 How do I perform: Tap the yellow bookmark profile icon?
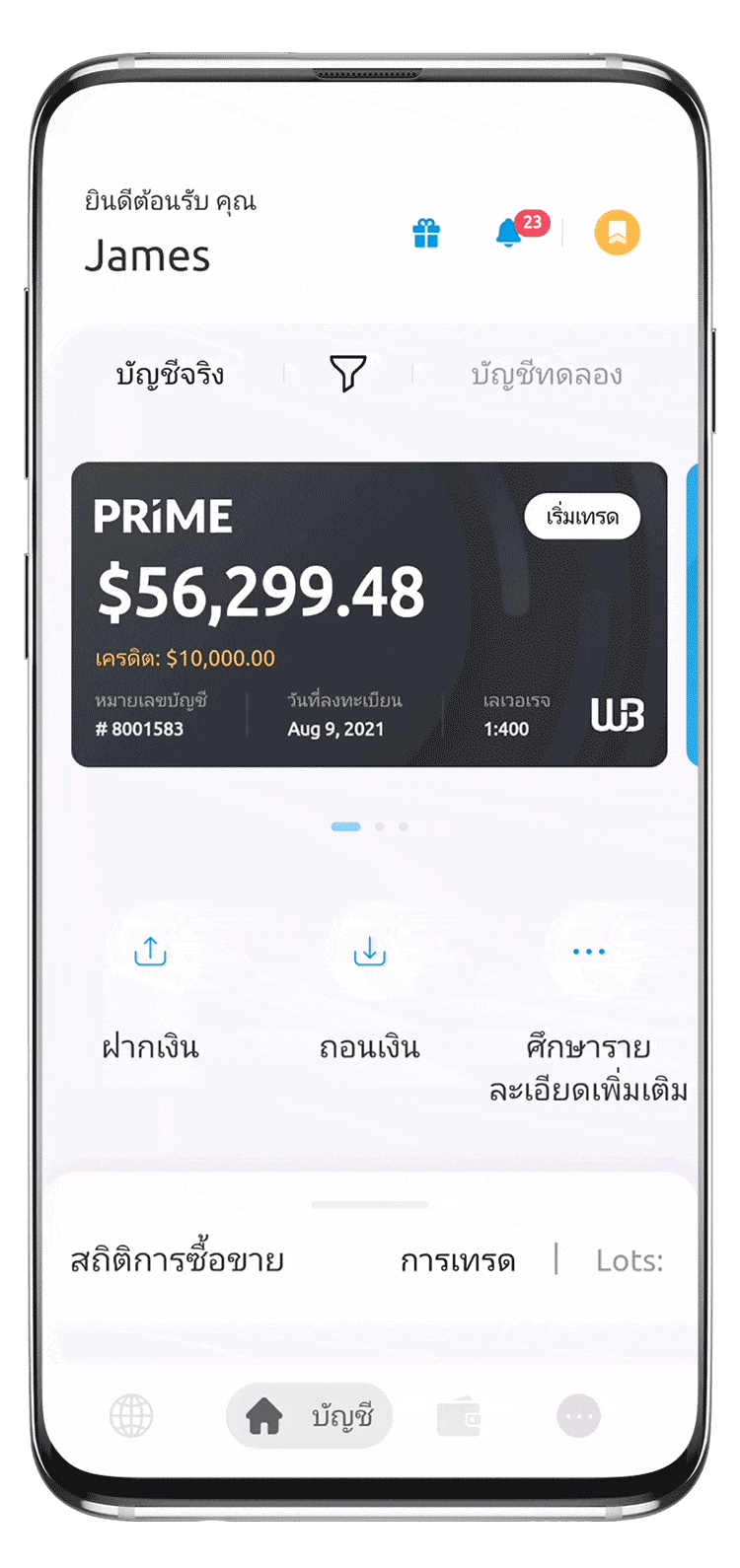618,234
